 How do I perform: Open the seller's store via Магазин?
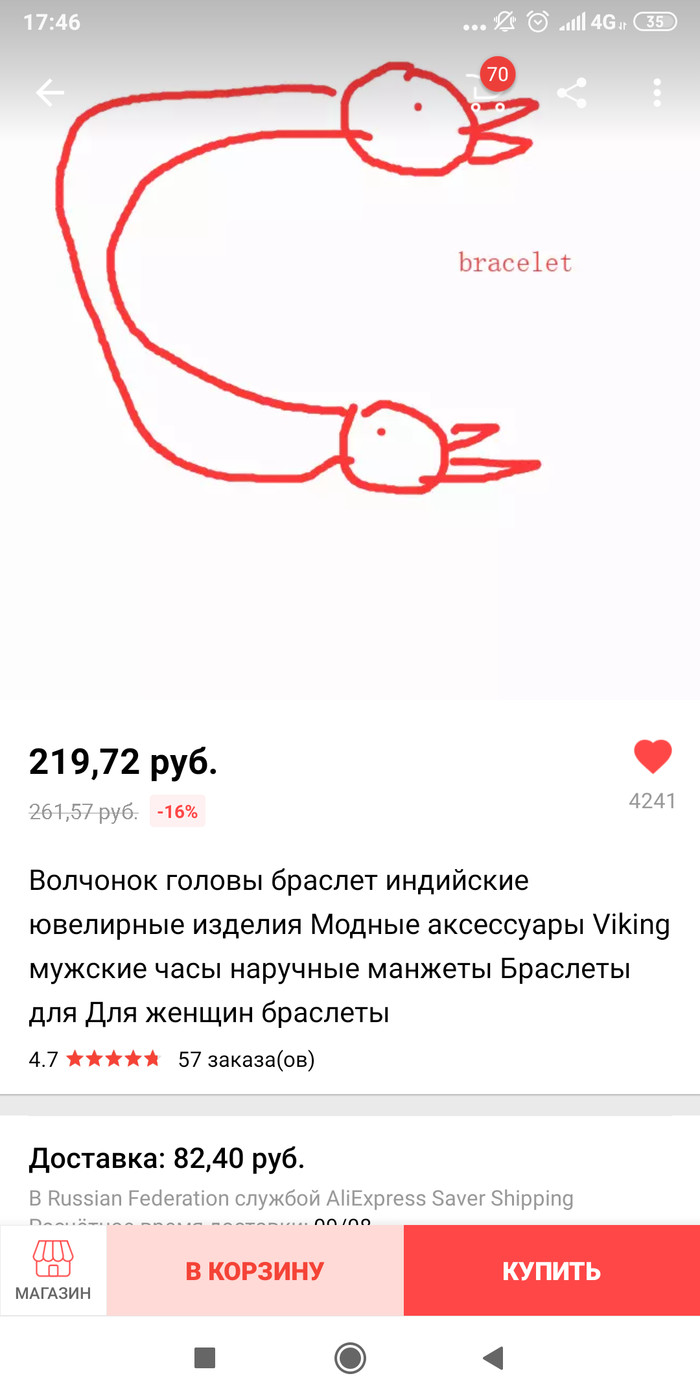pos(53,1270)
